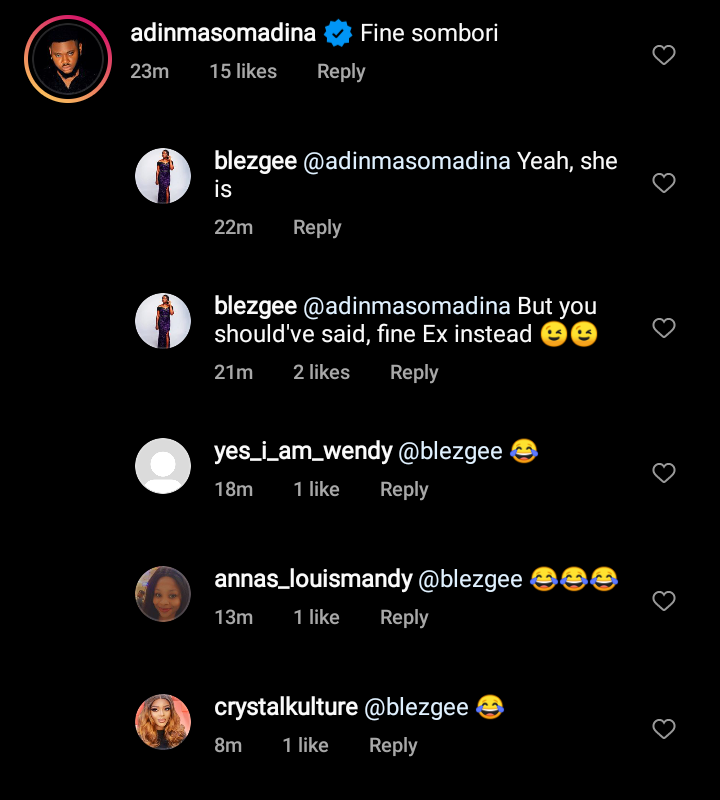Image resolution: width=720 pixels, height=800 pixels.
Task: Open yes_i_am_wendy's profile
Action: (163, 466)
